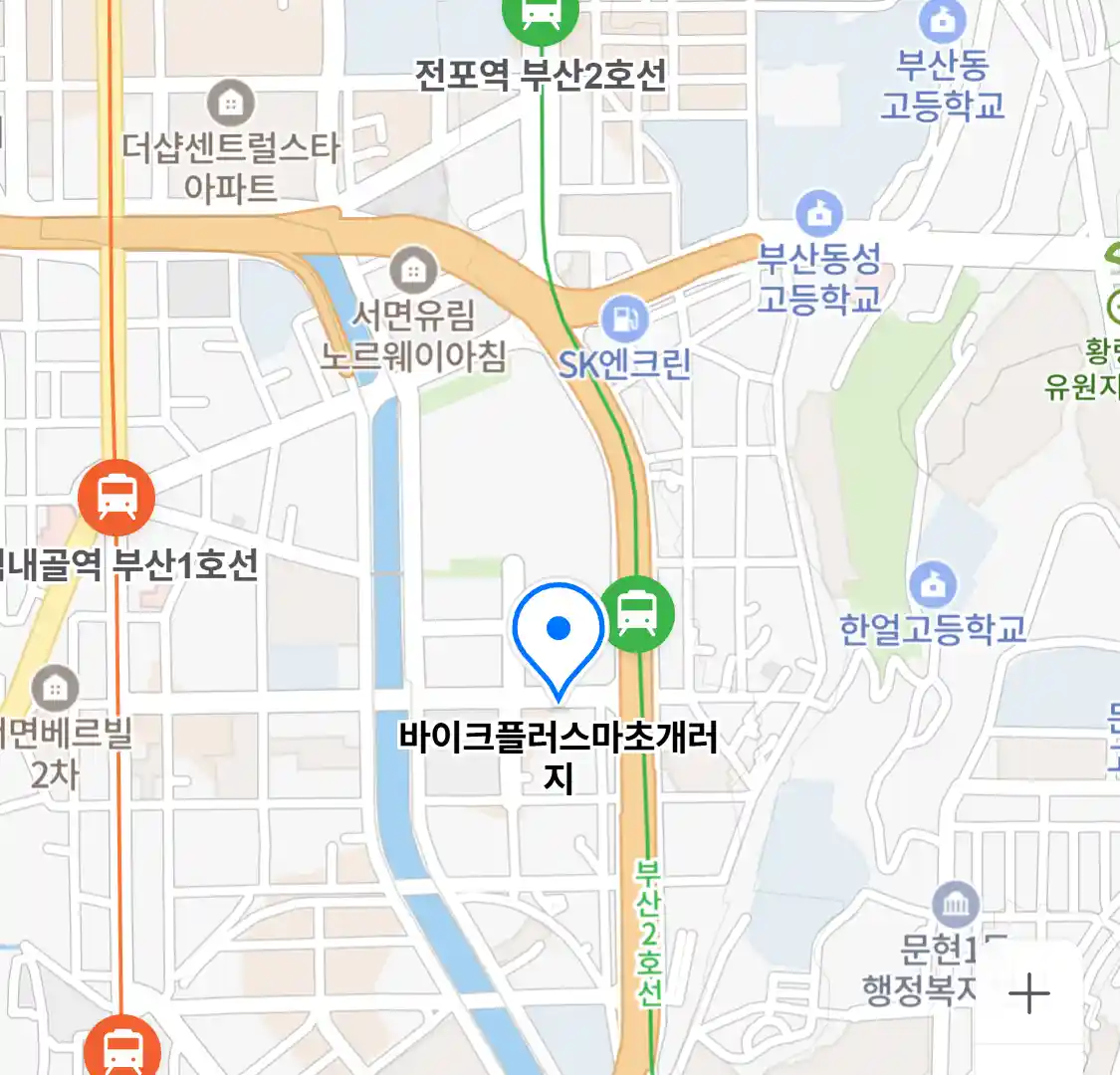This screenshot has width=1120, height=1075.
Task: Select the 한얼고등학교 school marker
Action: [933, 584]
